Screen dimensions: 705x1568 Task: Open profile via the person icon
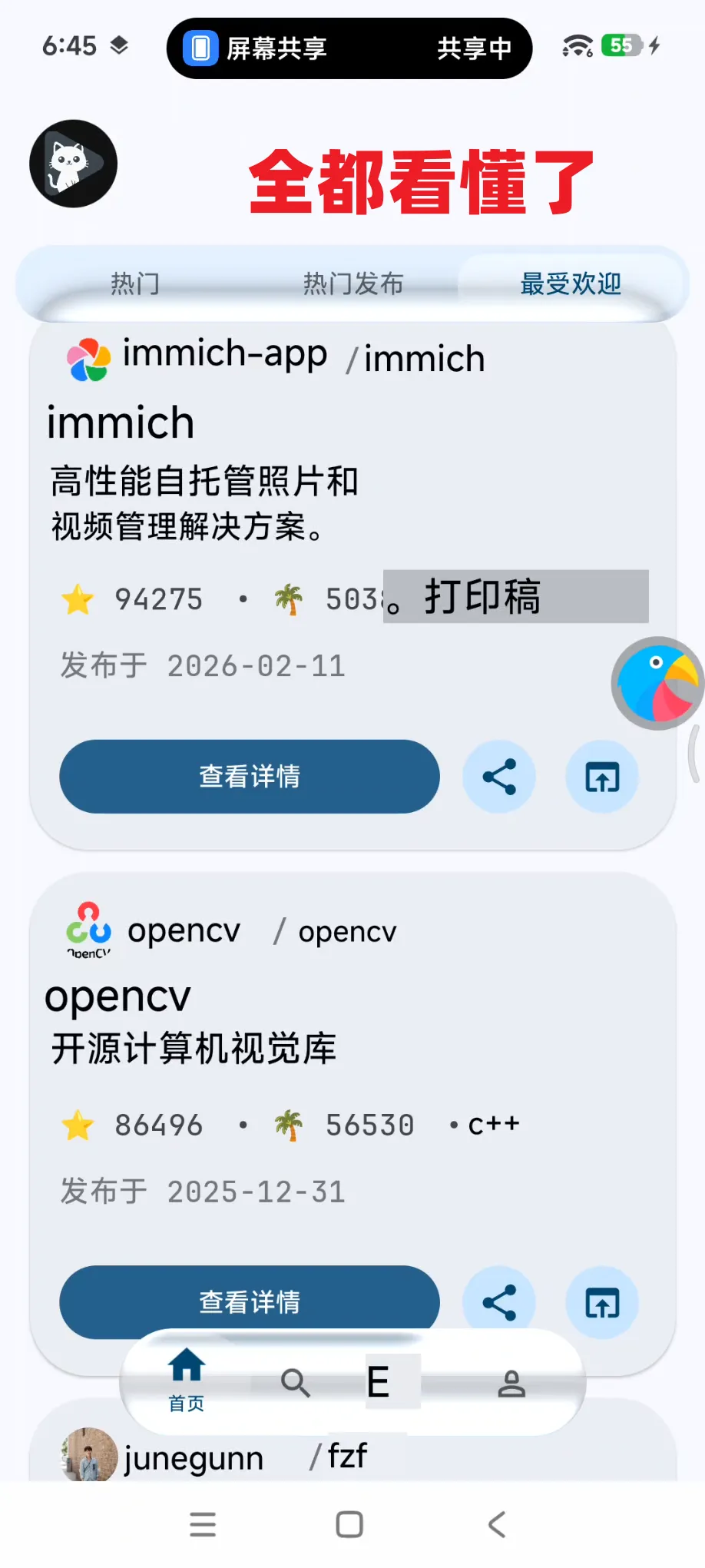click(x=513, y=1381)
